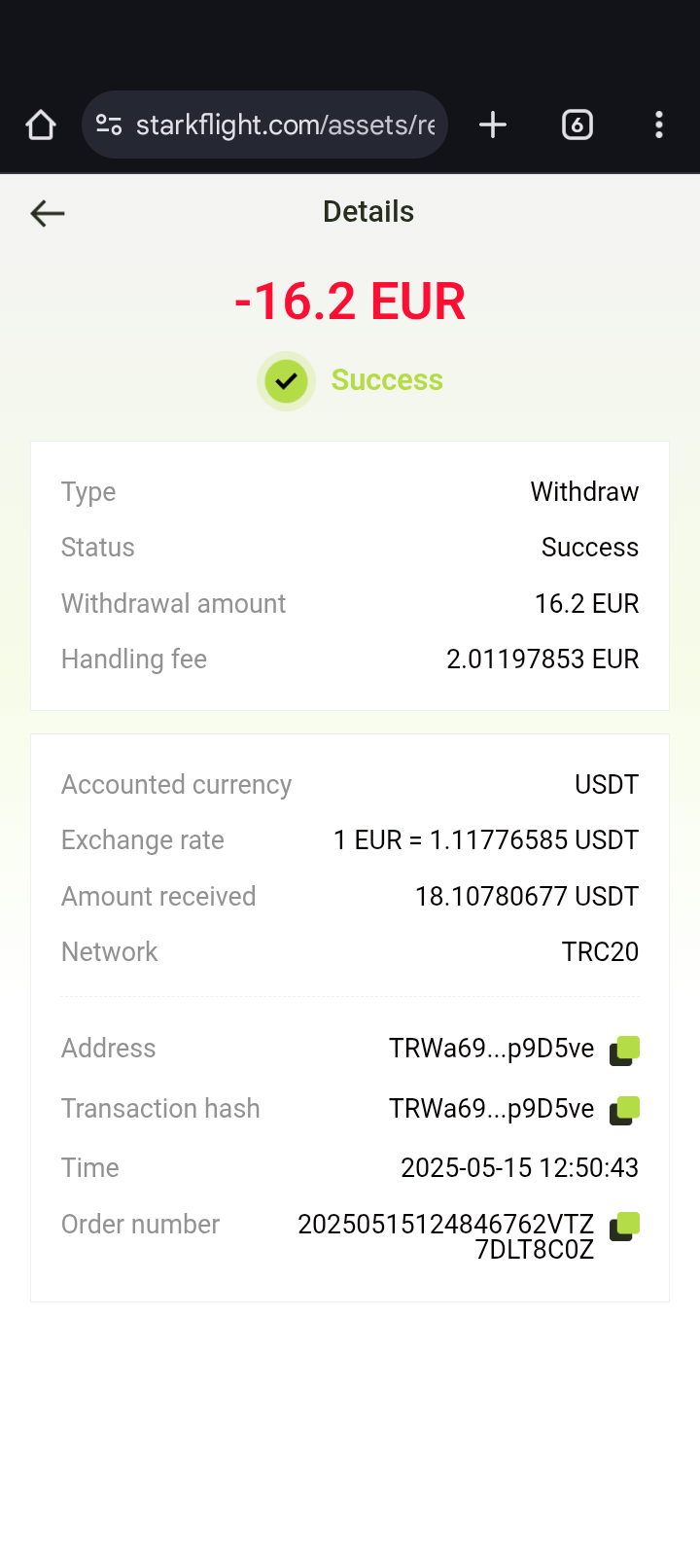Open the browser home page
Viewport: 700px width, 1568px height.
coord(41,125)
